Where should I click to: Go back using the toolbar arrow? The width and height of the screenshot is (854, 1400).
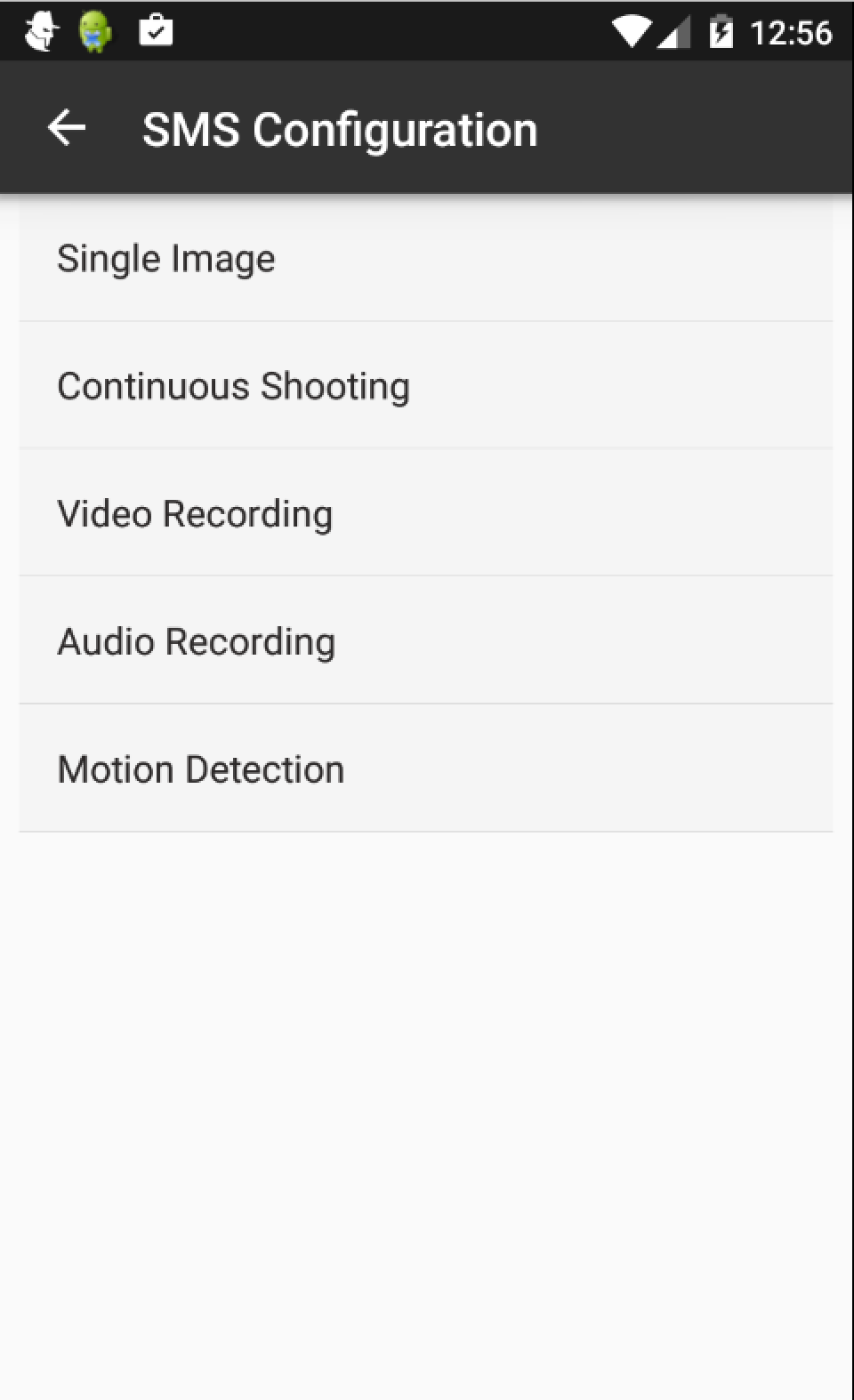(67, 128)
